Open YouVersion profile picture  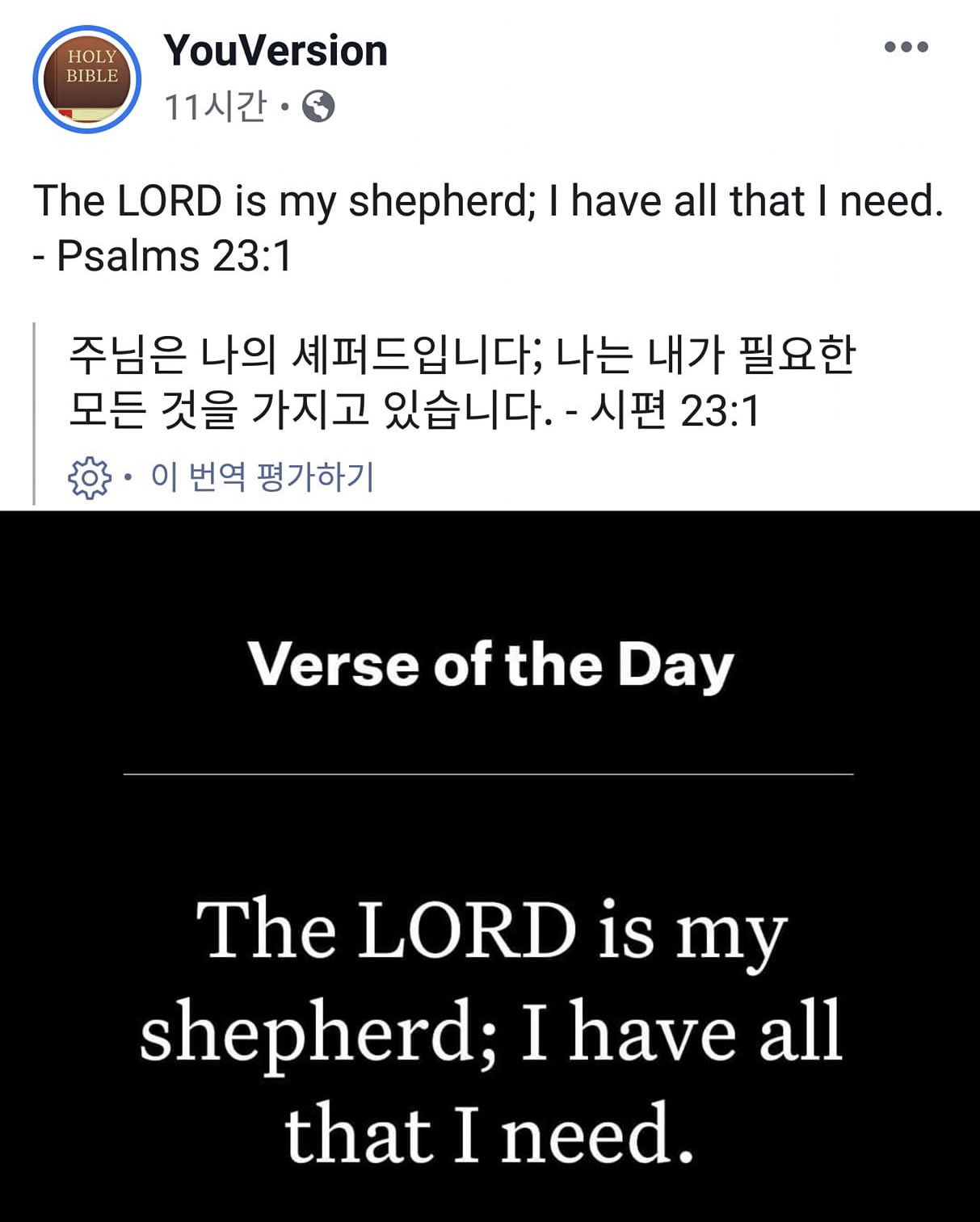(x=87, y=79)
